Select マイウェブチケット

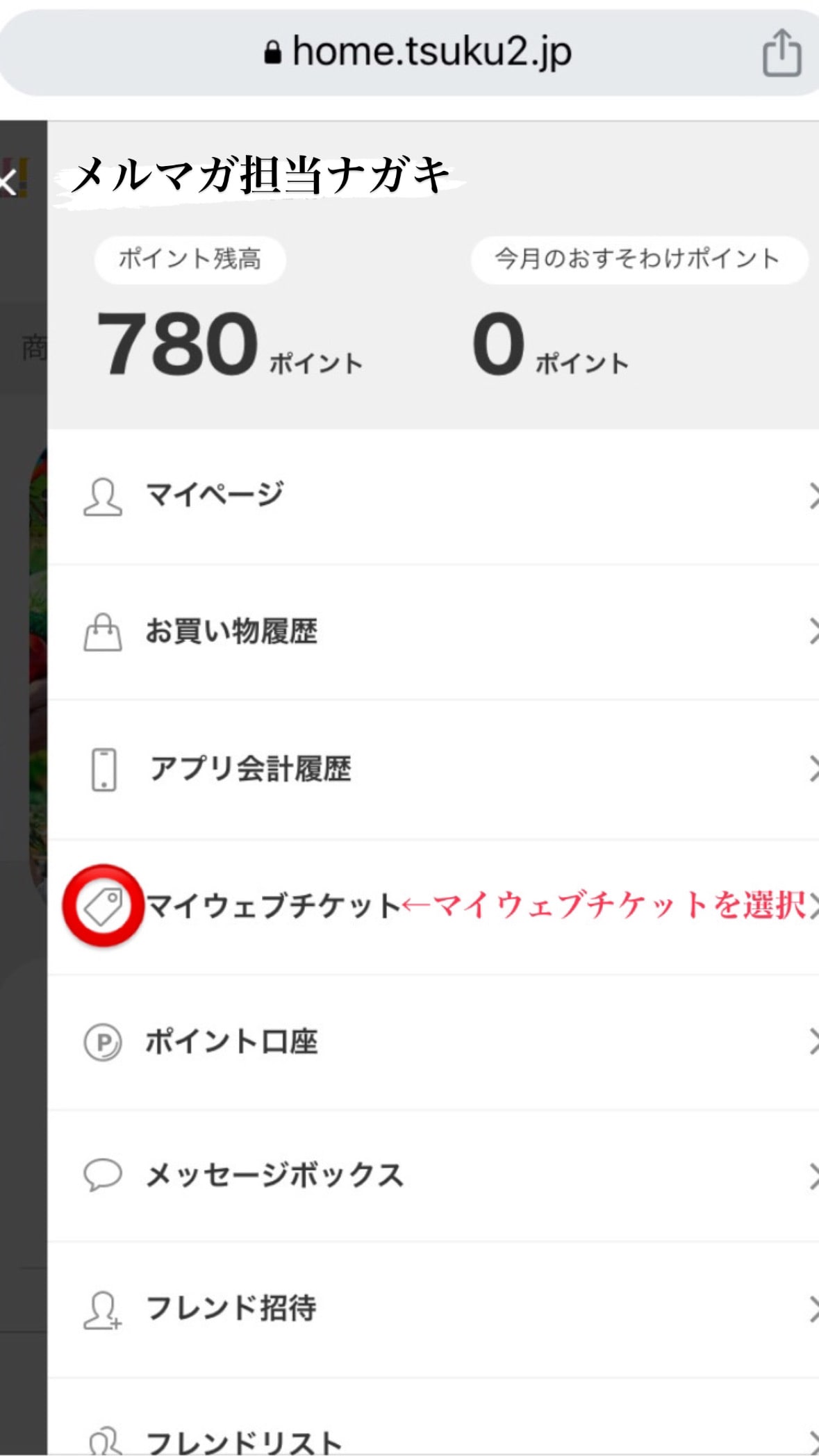tap(272, 906)
